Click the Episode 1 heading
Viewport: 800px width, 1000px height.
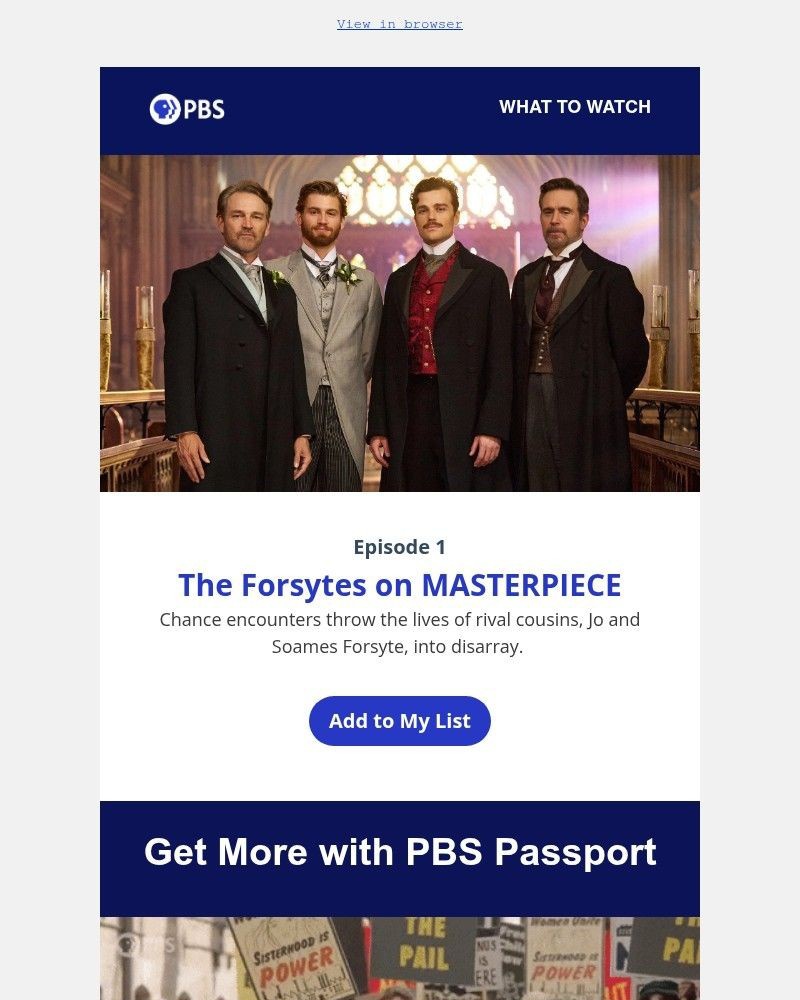coord(399,547)
